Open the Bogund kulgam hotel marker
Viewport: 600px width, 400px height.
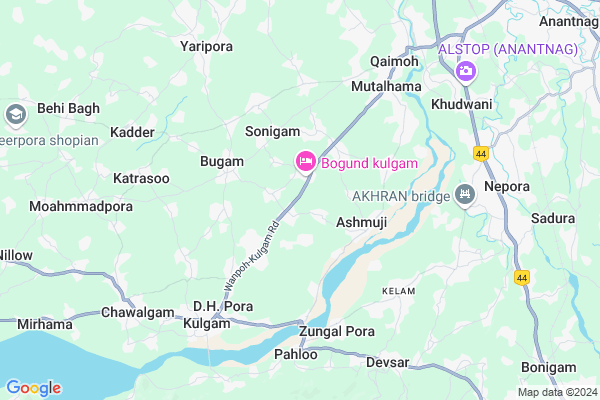[x=305, y=161]
